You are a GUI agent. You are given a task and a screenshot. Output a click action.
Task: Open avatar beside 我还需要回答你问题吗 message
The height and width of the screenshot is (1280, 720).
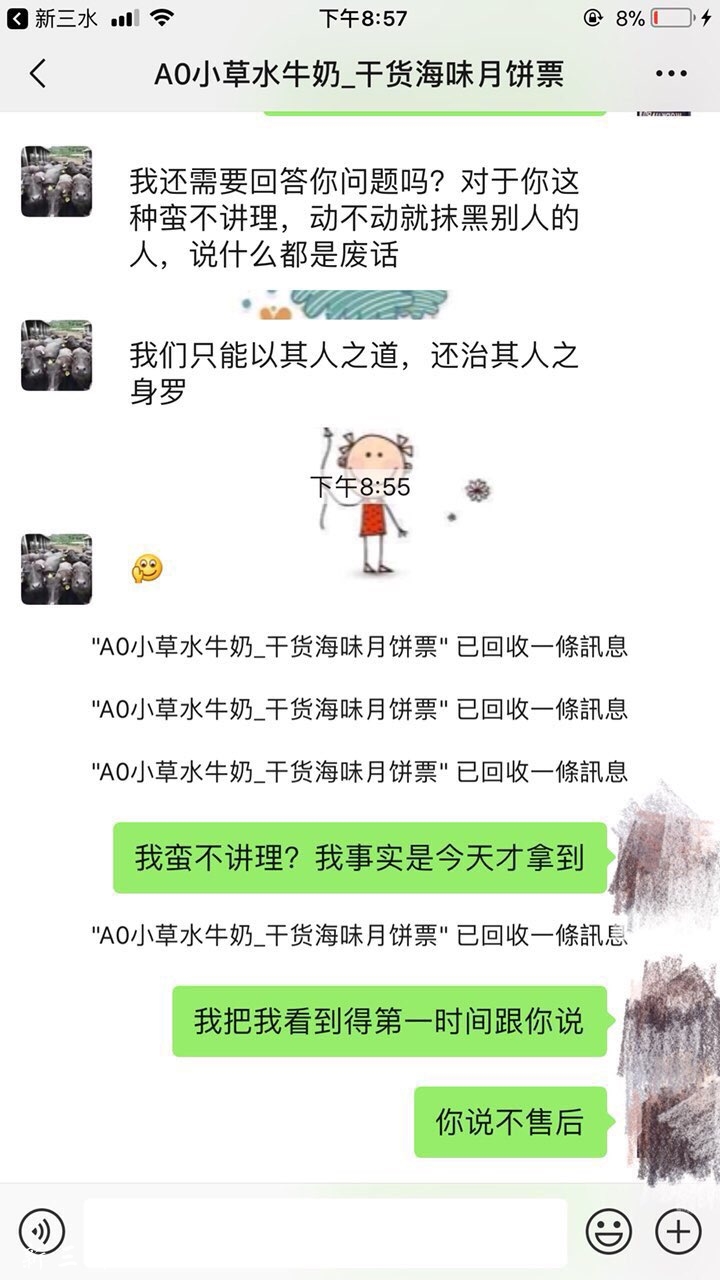click(56, 182)
